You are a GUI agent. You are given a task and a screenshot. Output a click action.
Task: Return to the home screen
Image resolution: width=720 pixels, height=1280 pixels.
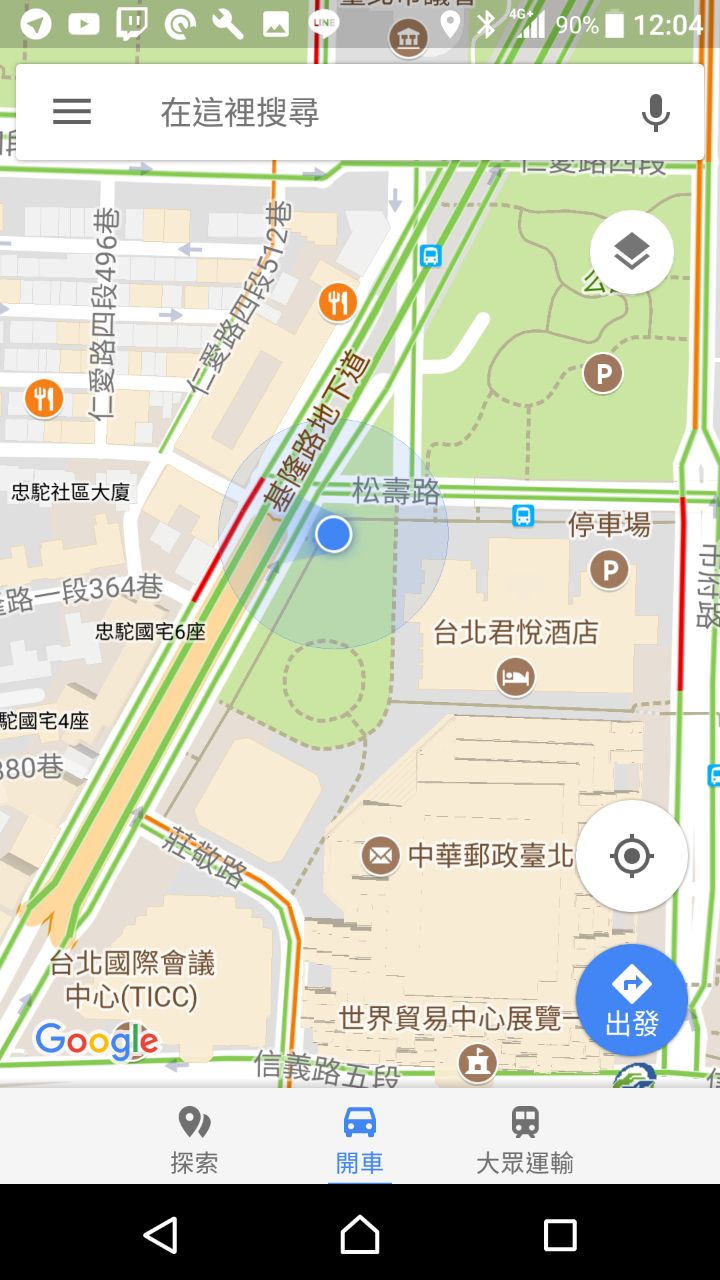[x=360, y=1235]
